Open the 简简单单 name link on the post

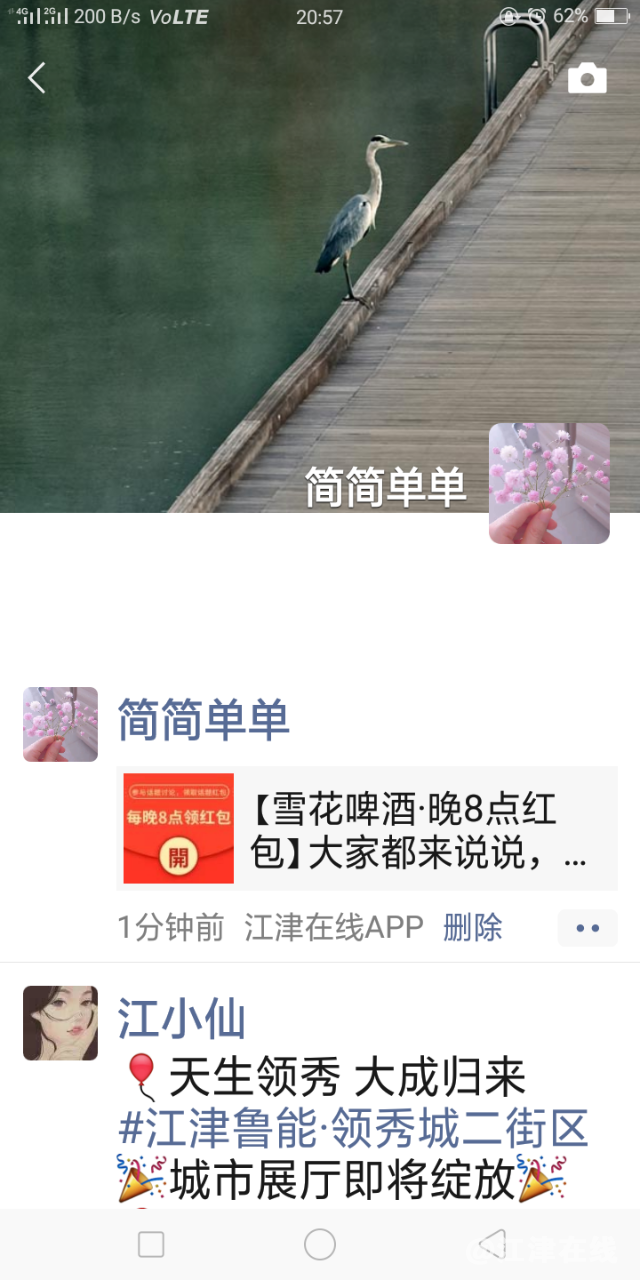(204, 720)
